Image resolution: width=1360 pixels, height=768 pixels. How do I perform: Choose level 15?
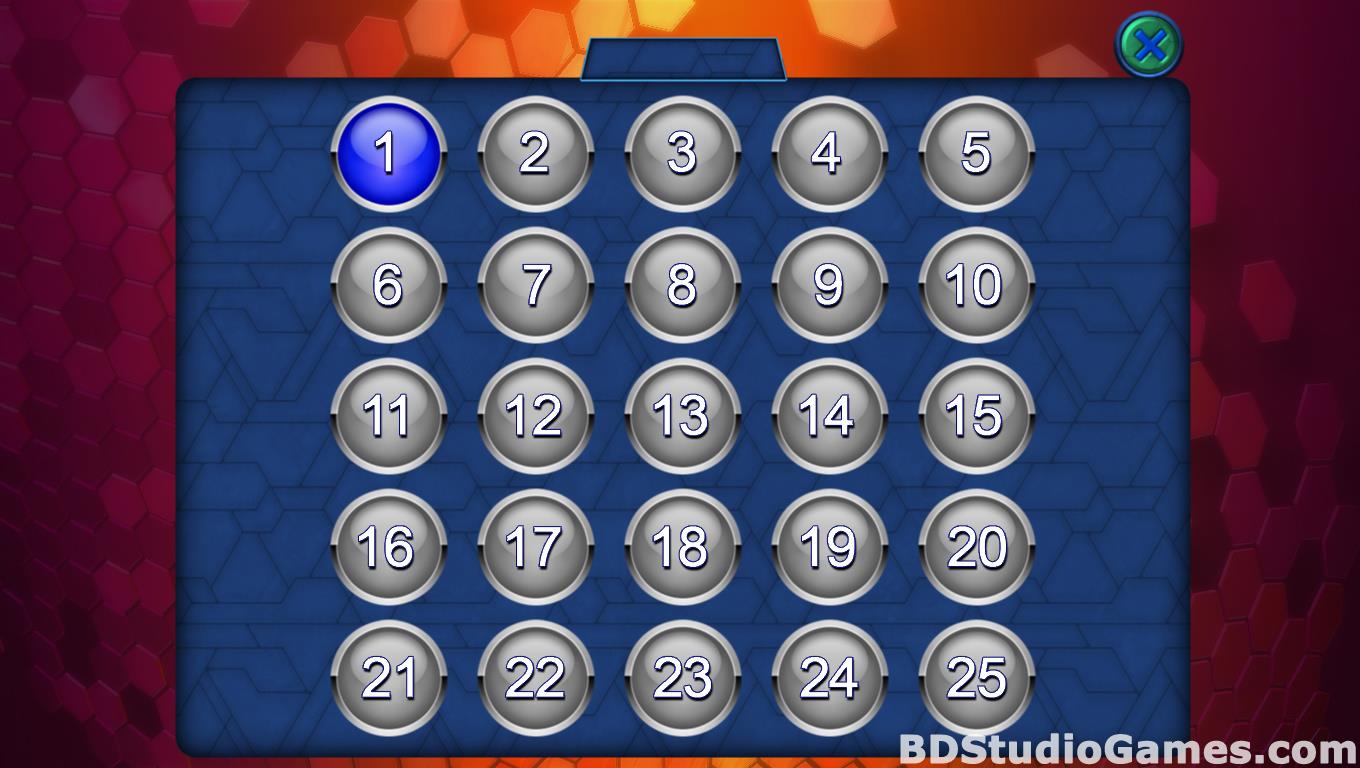point(976,416)
